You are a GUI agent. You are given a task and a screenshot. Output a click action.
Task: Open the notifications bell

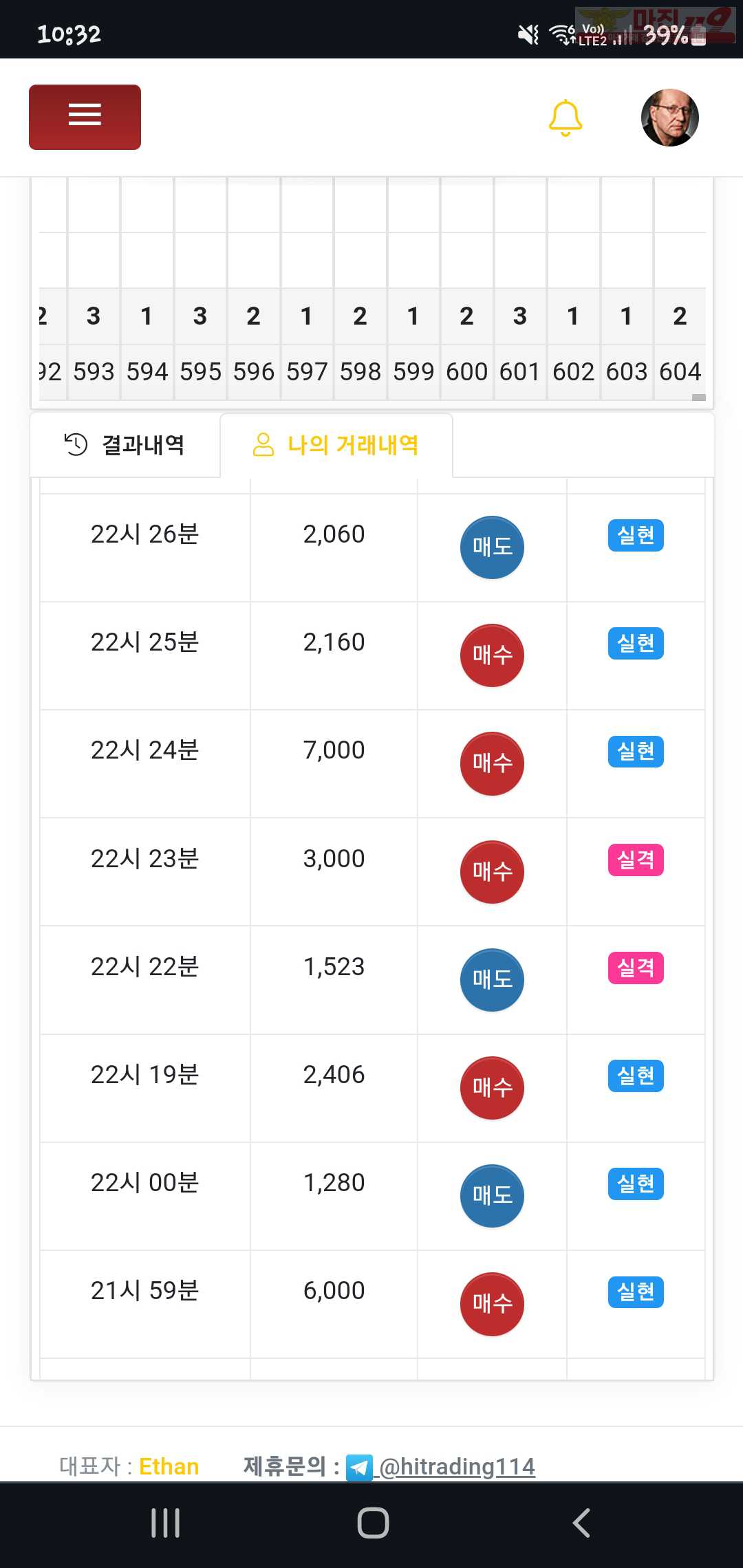[566, 118]
